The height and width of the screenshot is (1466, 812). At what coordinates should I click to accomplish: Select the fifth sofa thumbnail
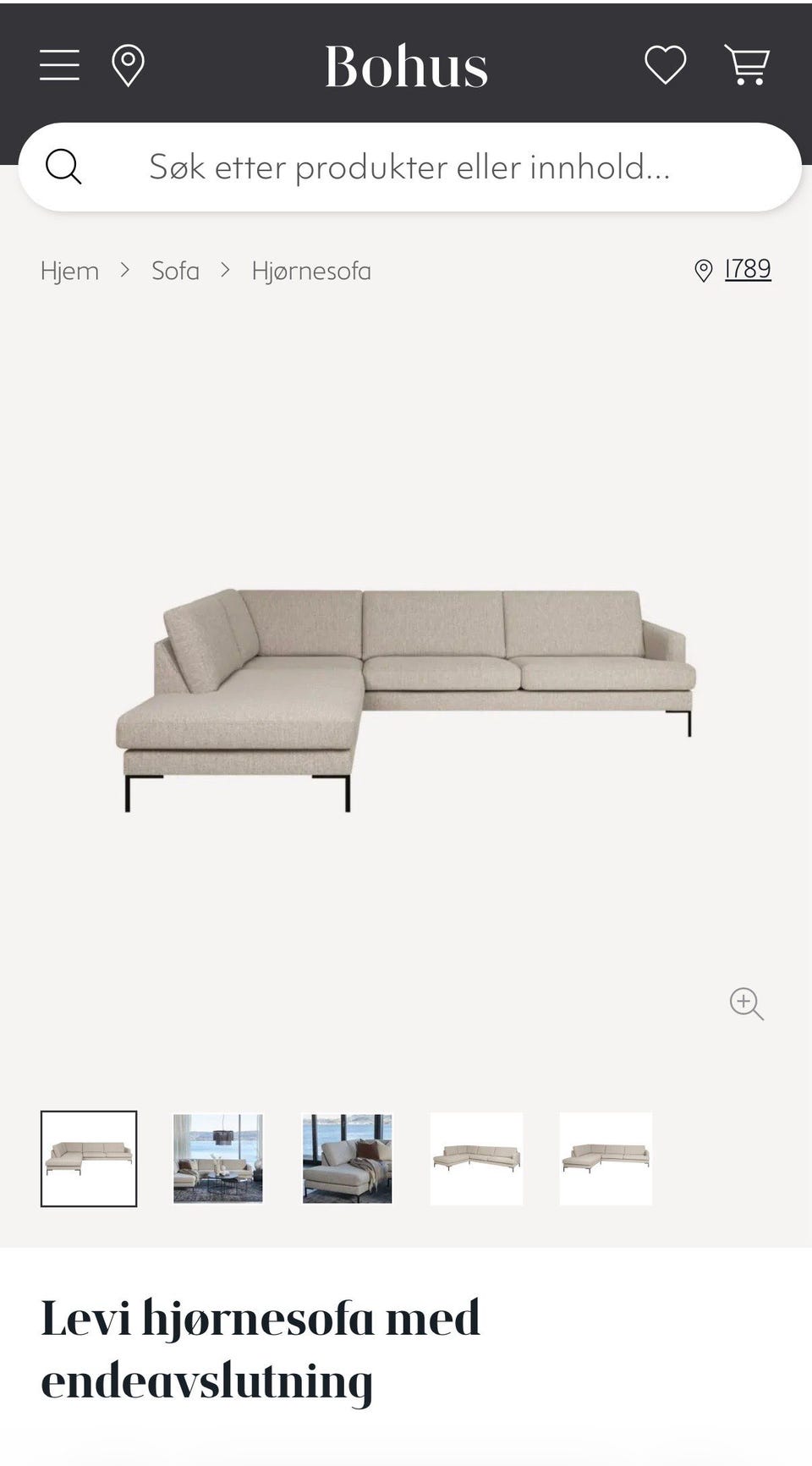click(x=606, y=1158)
